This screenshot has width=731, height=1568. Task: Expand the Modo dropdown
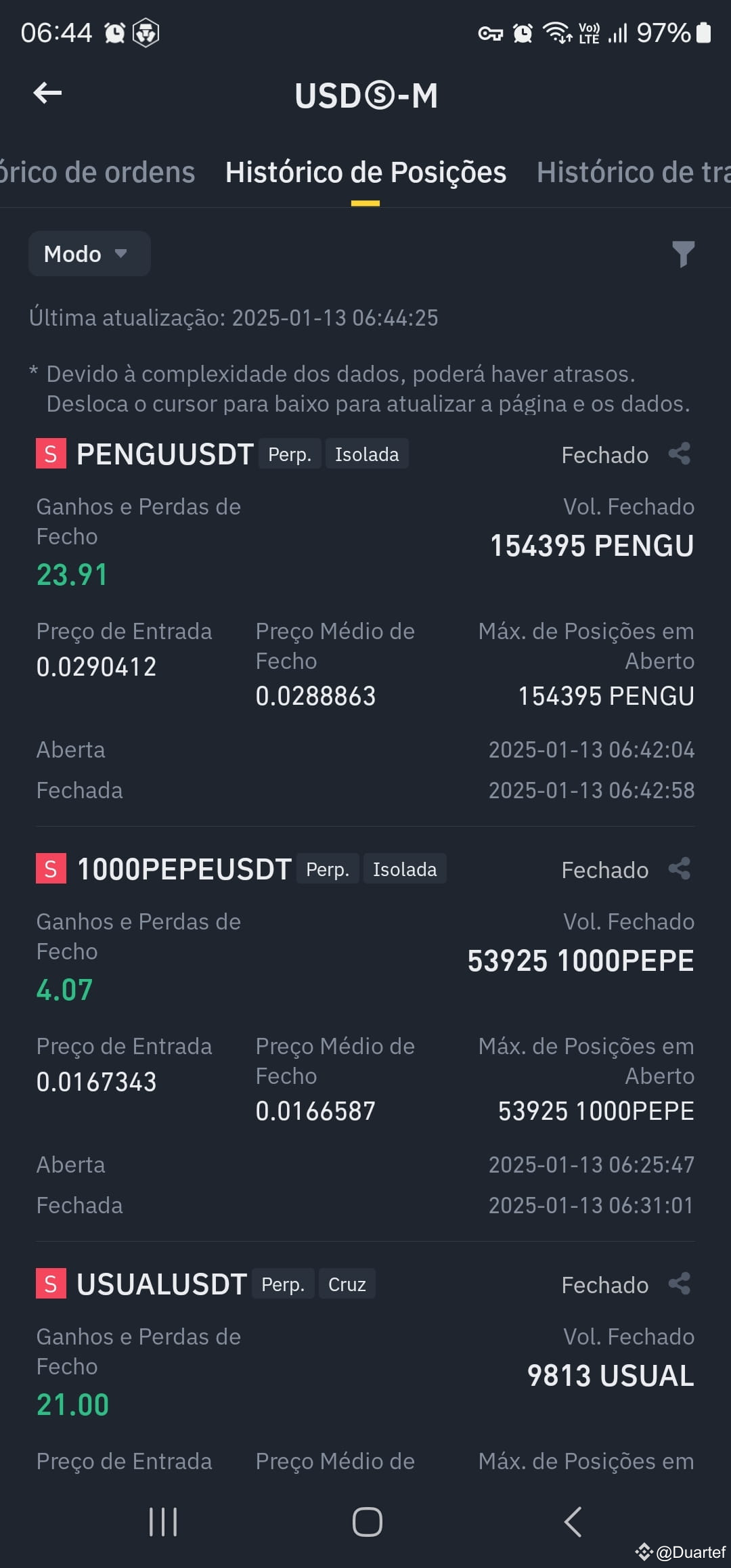(x=89, y=254)
